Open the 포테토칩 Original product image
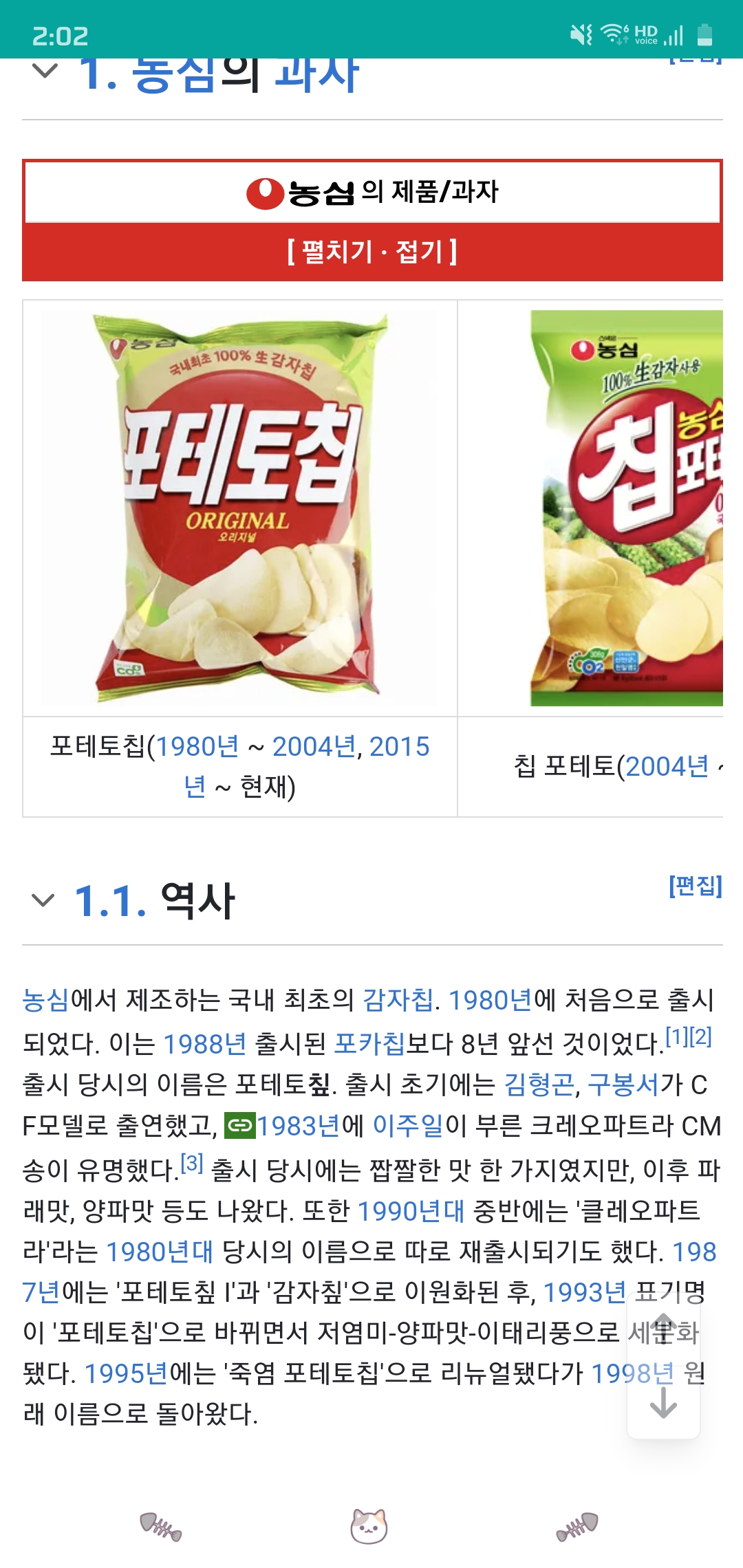743x1568 pixels. pyautogui.click(x=240, y=508)
